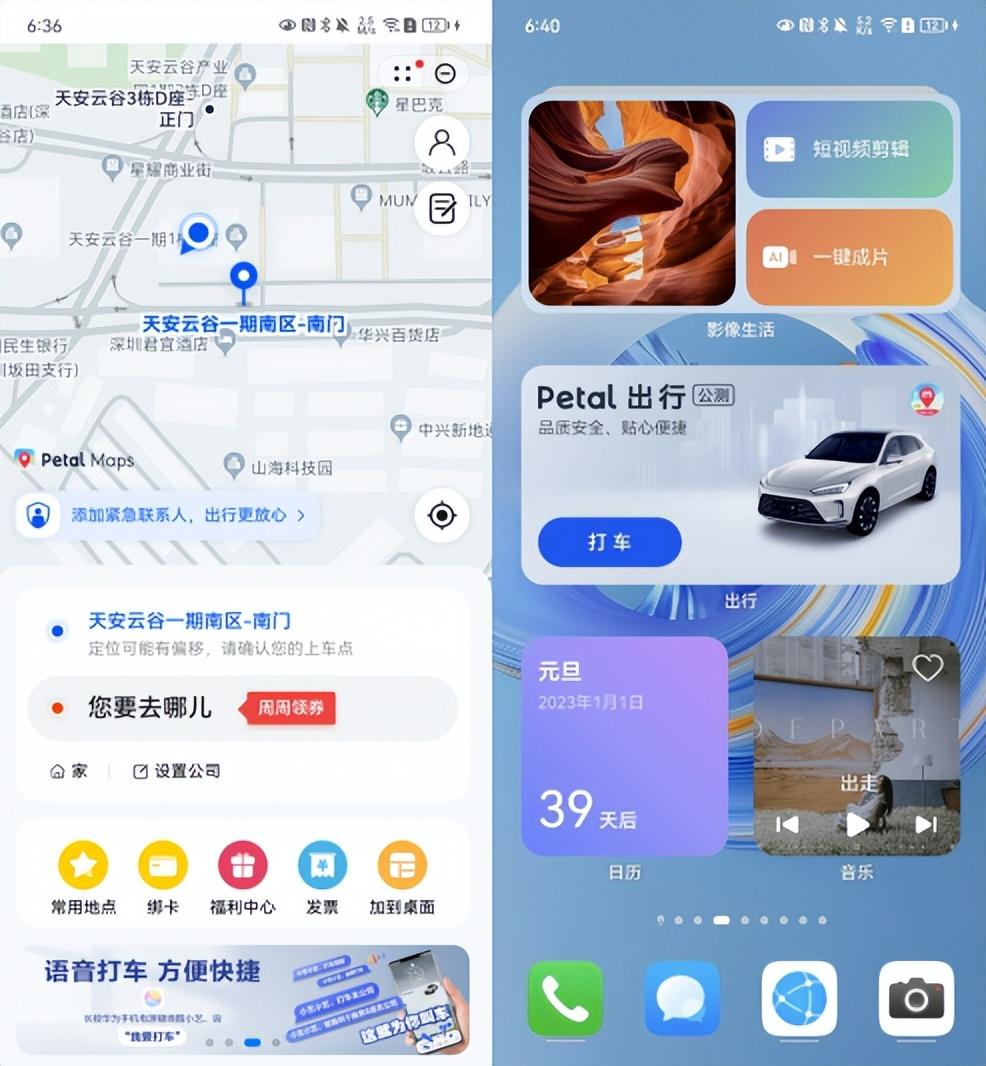
Task: Change pickup point 天安云谷一期南区-南门
Action: click(x=189, y=621)
